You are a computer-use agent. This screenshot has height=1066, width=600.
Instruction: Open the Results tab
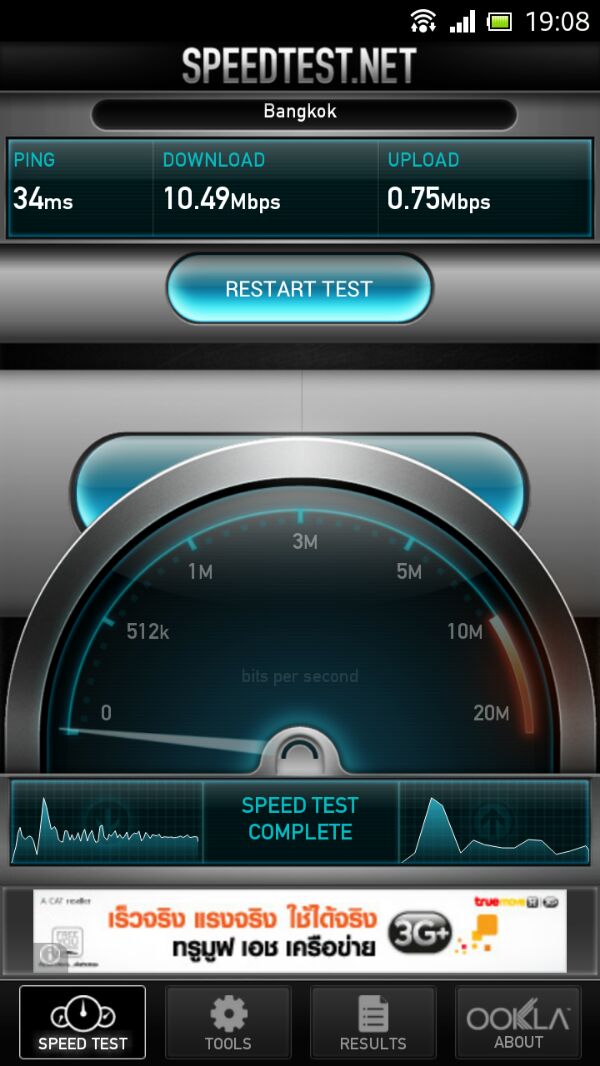click(x=373, y=1023)
